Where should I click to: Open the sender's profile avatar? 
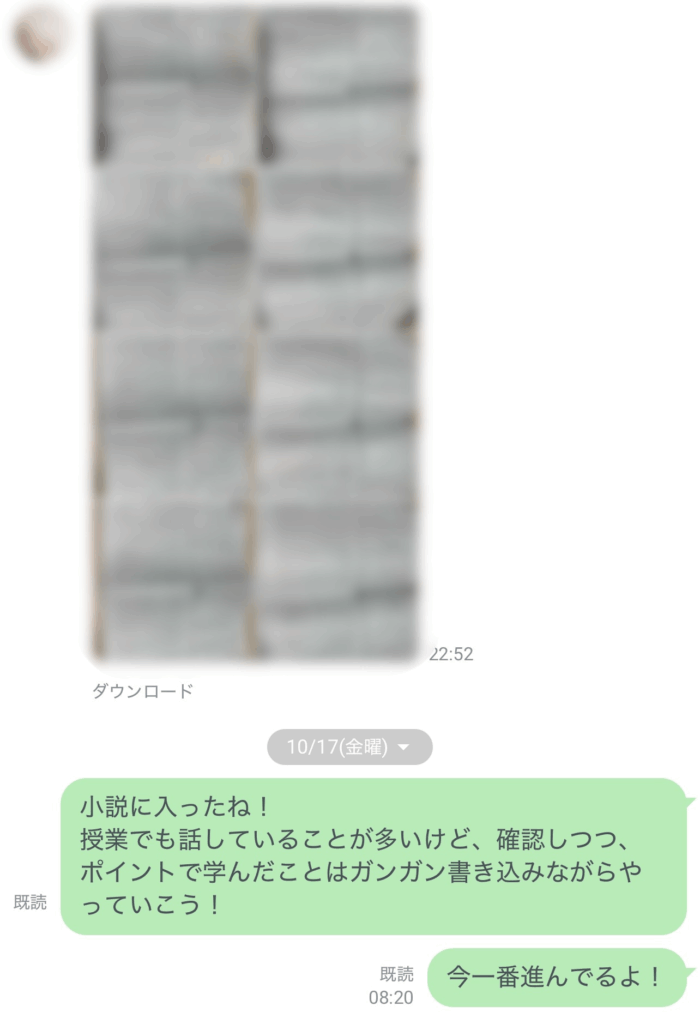(40, 34)
